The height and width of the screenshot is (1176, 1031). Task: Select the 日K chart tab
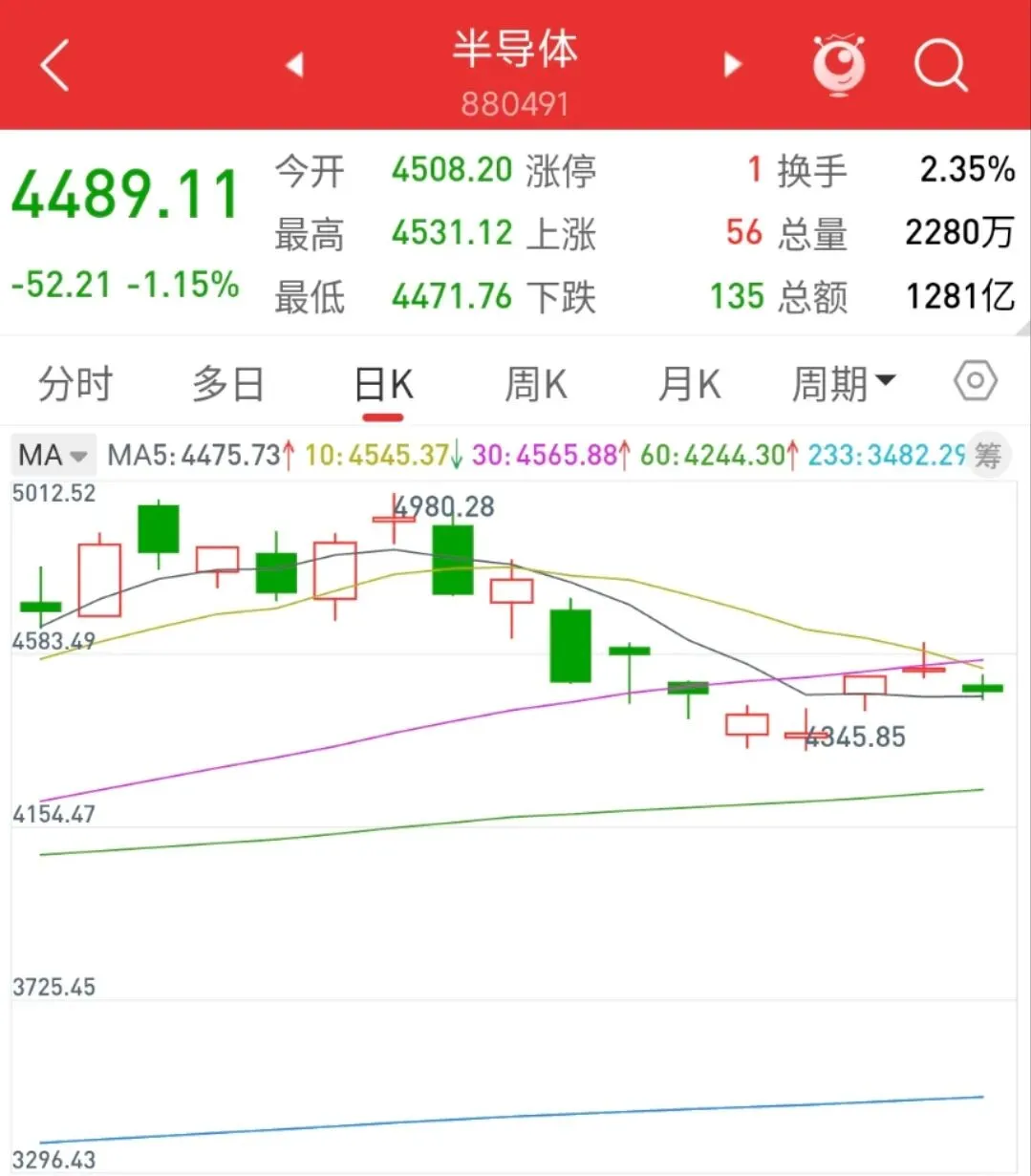(x=383, y=385)
